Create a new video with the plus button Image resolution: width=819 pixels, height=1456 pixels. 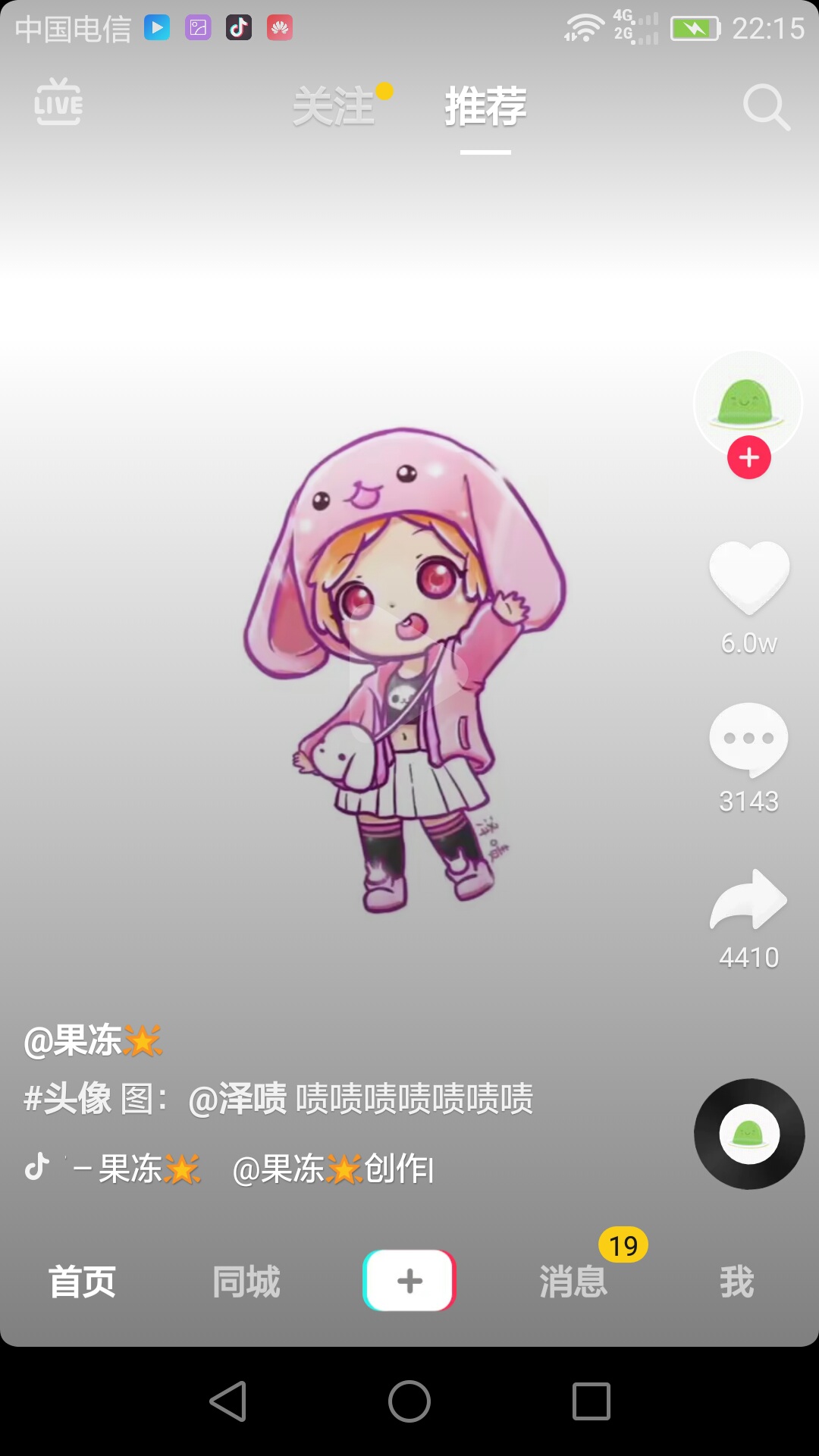(409, 1281)
